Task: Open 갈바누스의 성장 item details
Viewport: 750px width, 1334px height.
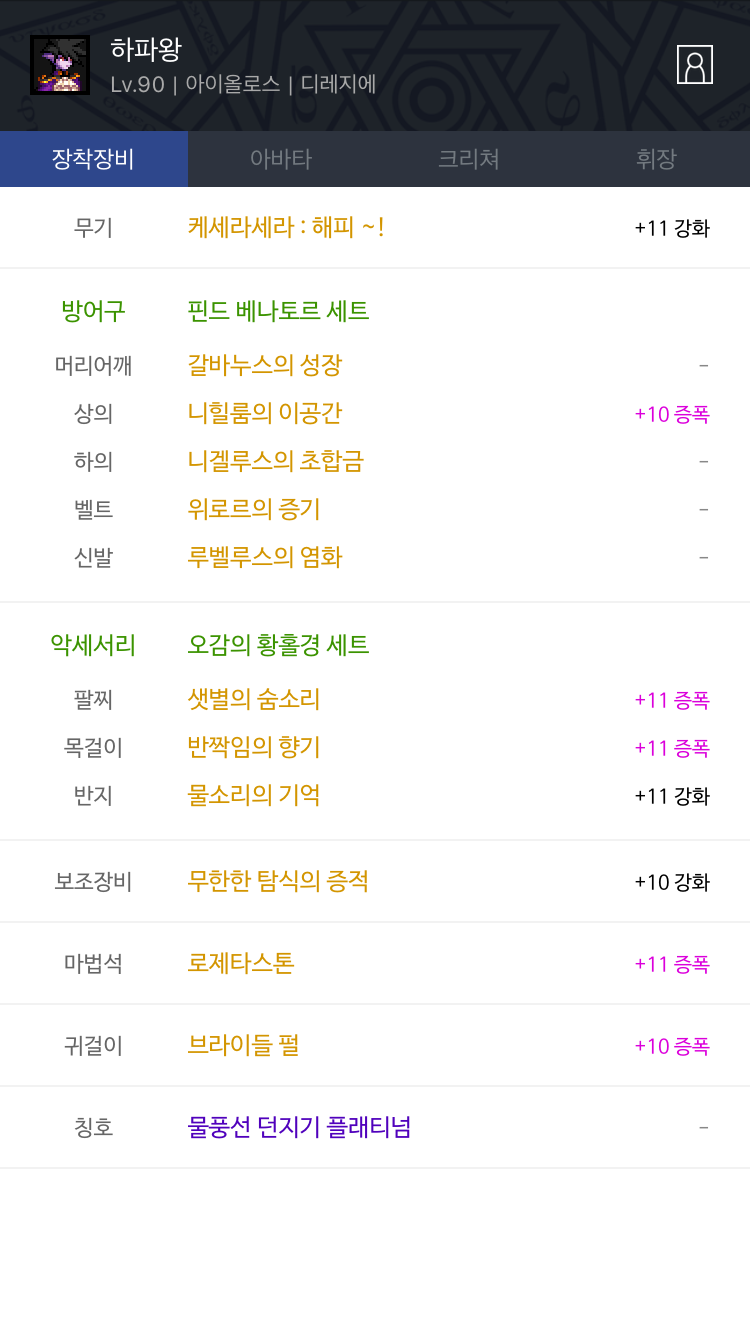Action: (265, 365)
